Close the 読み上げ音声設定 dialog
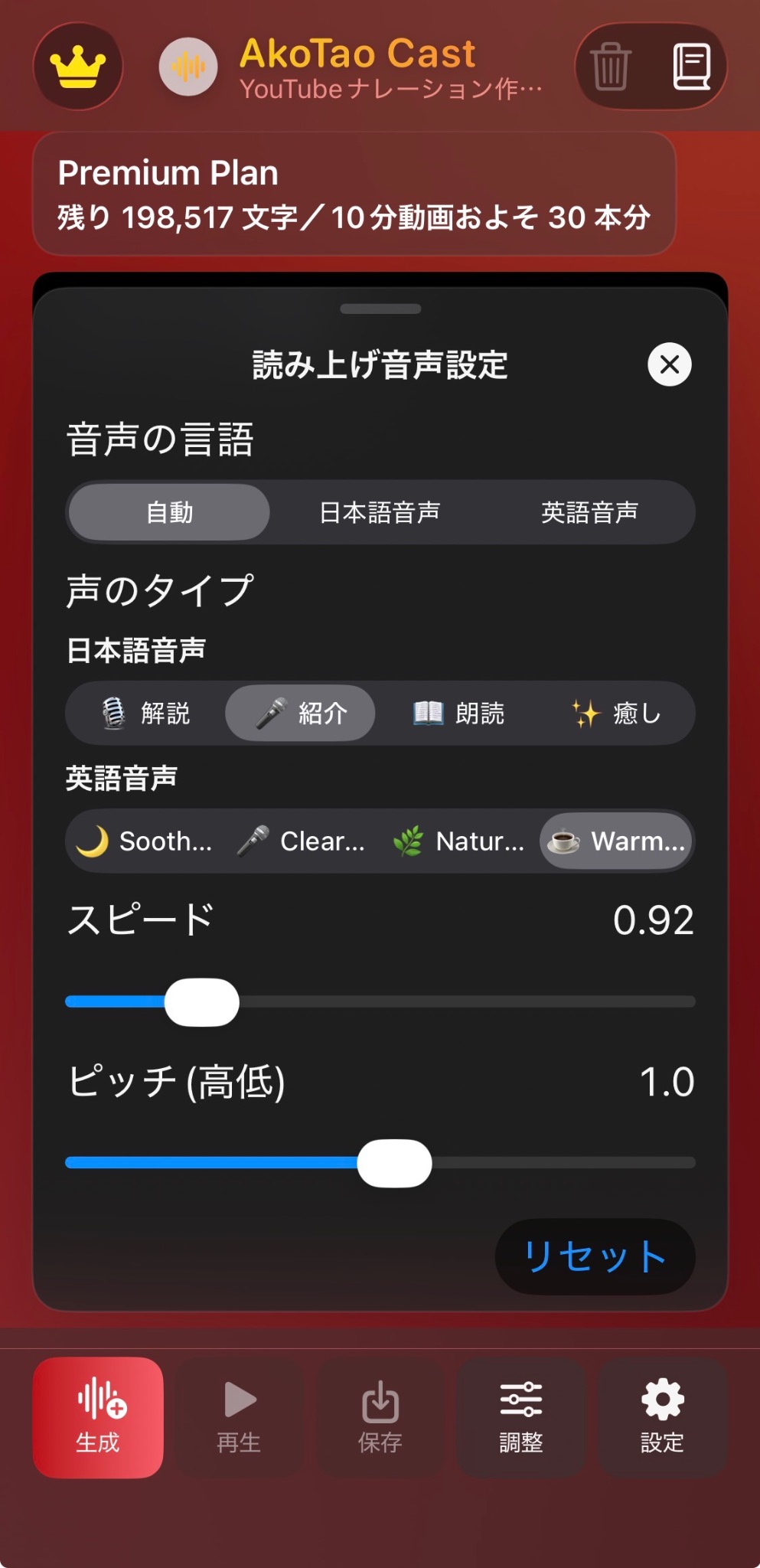The image size is (760, 1568). pyautogui.click(x=670, y=364)
